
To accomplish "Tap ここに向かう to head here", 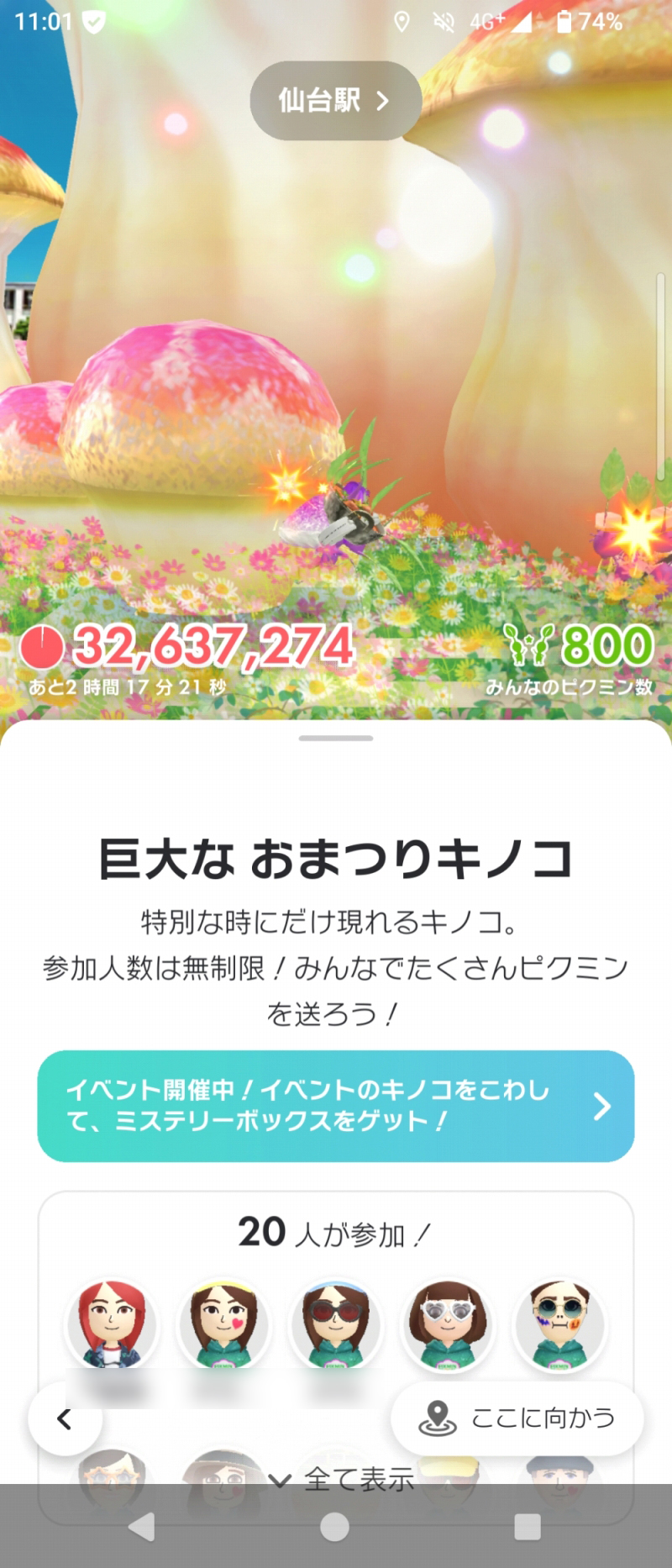I will pos(517,1418).
